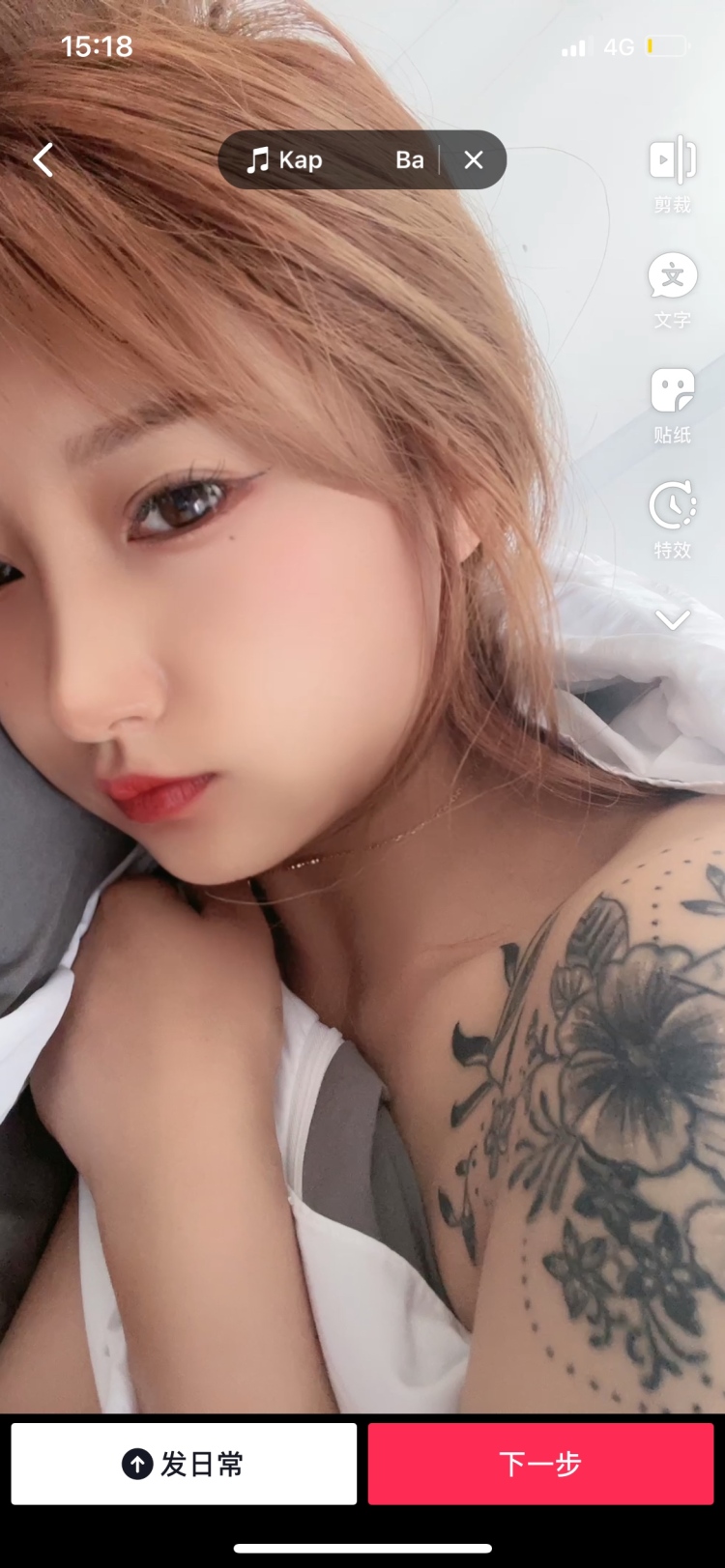Screen dimensions: 725x1568
Task: Open the 剪裁 trim tool
Action: click(672, 174)
